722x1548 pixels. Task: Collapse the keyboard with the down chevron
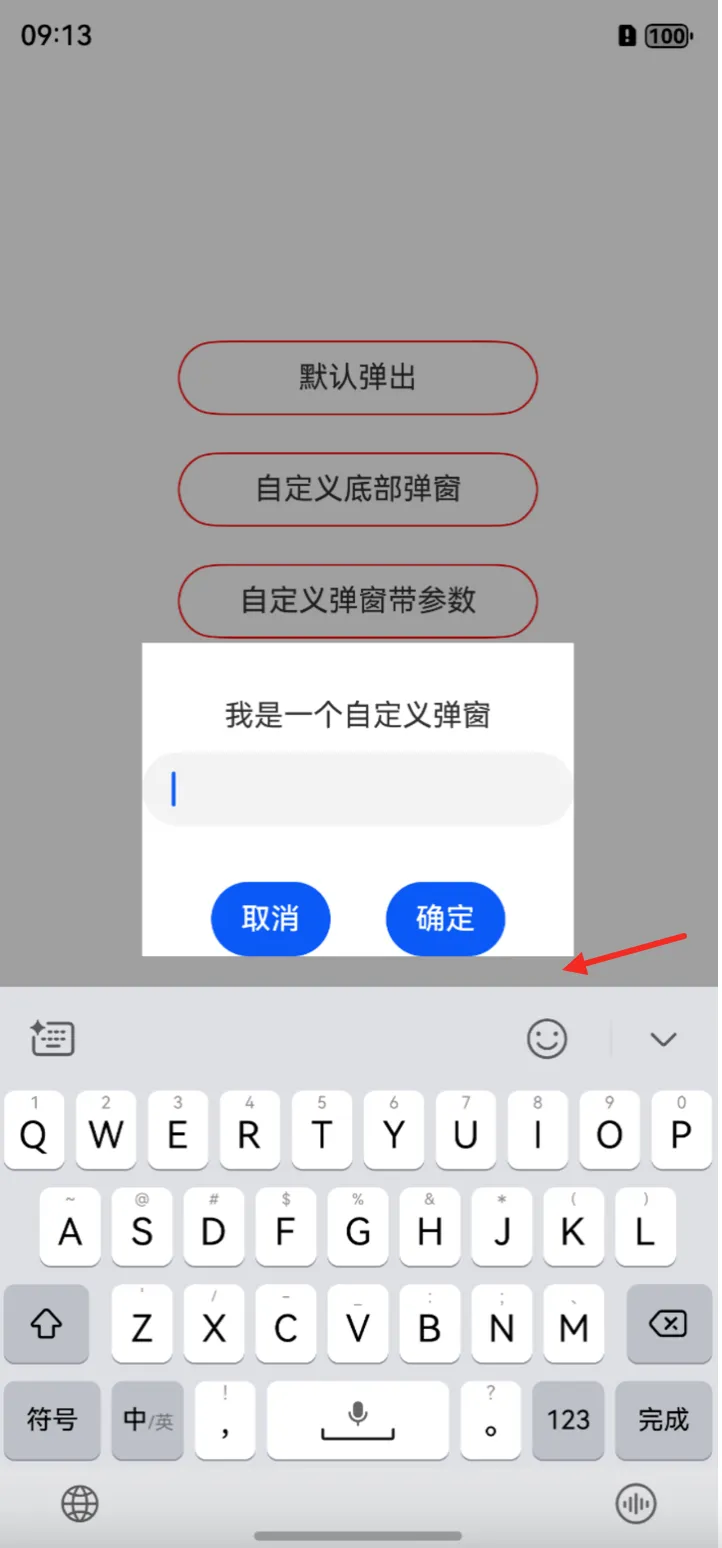(x=664, y=1039)
